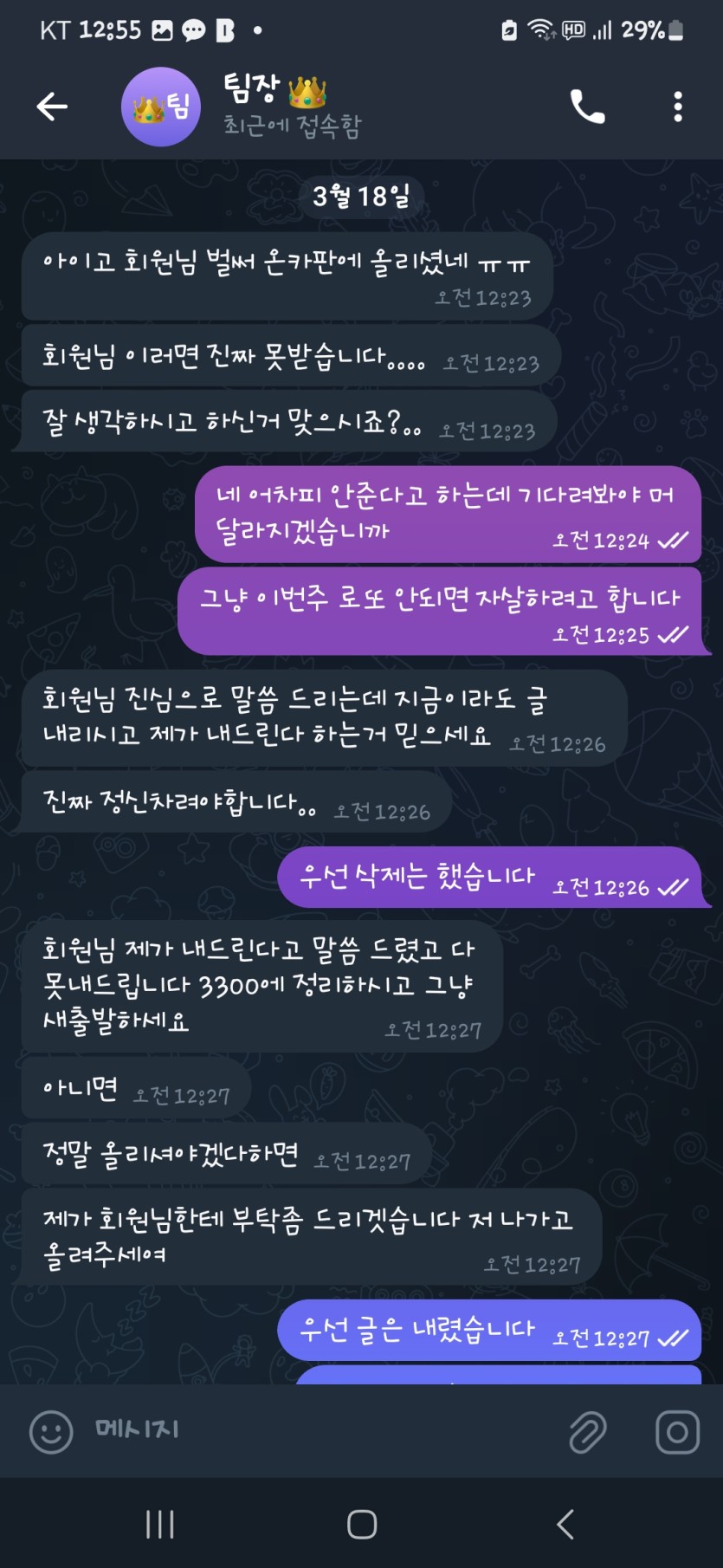Open the three-dot overflow menu
This screenshot has height=1568, width=723.
pos(677,107)
